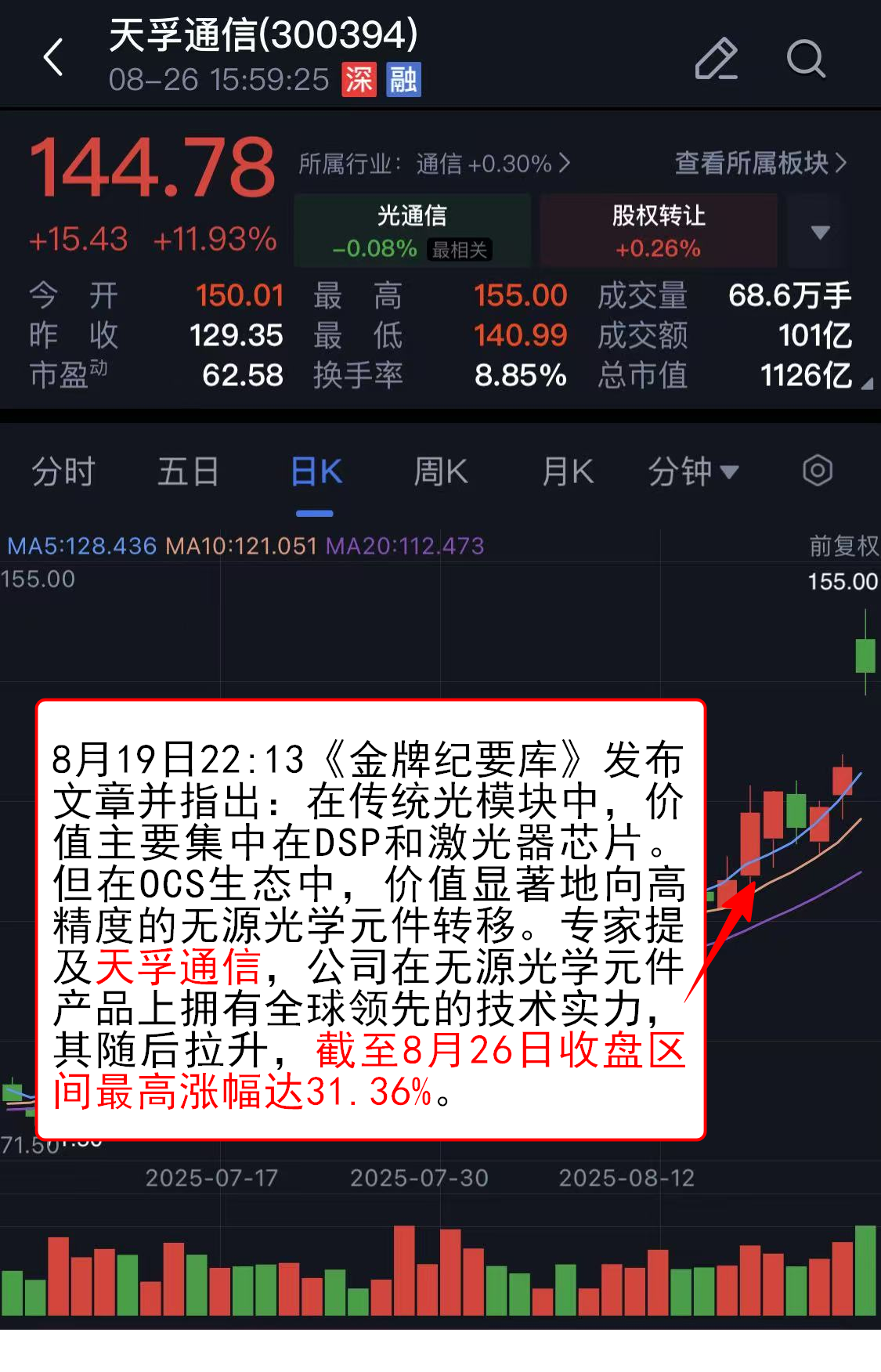This screenshot has width=881, height=1372.
Task: Go back using the top-left arrow
Action: (53, 58)
